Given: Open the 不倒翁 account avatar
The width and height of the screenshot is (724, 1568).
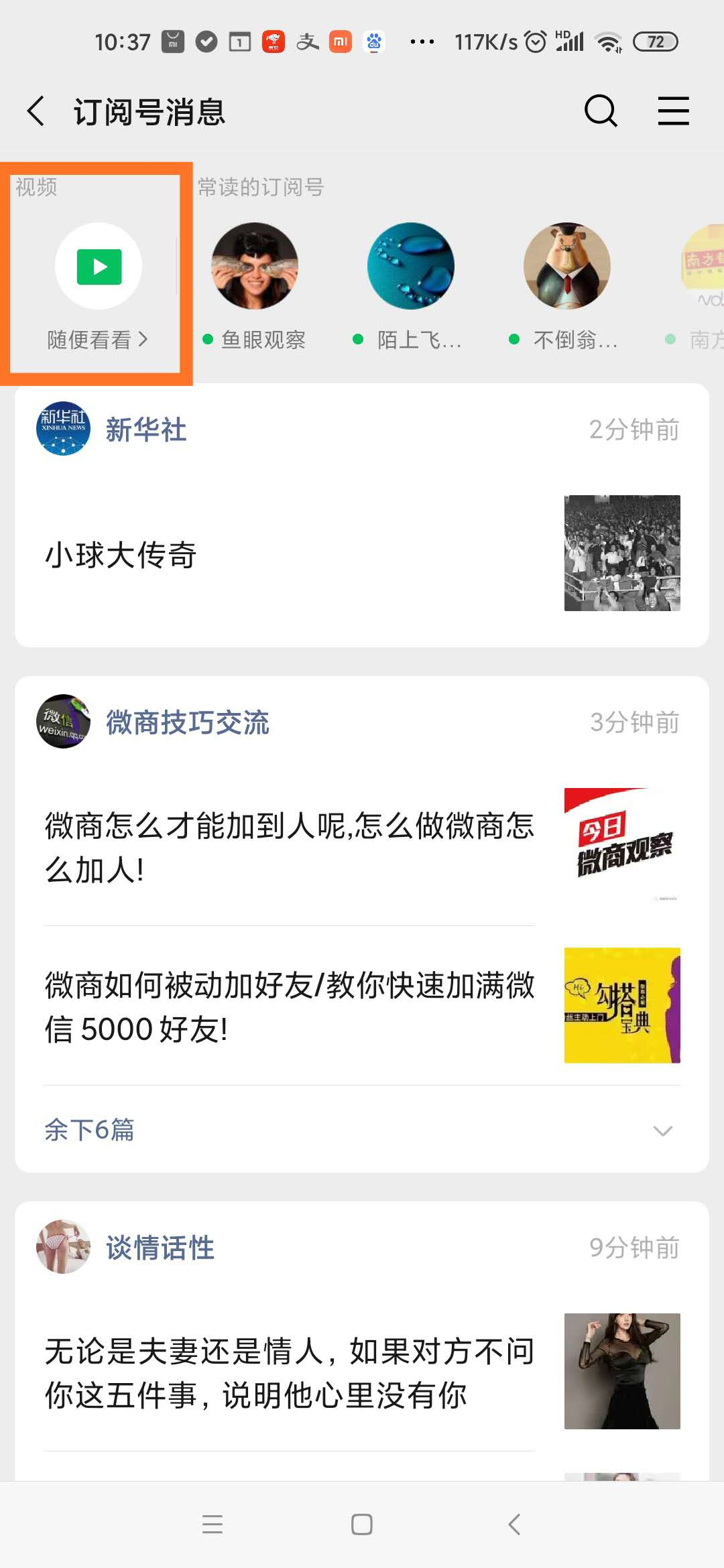Looking at the screenshot, I should click(x=565, y=265).
